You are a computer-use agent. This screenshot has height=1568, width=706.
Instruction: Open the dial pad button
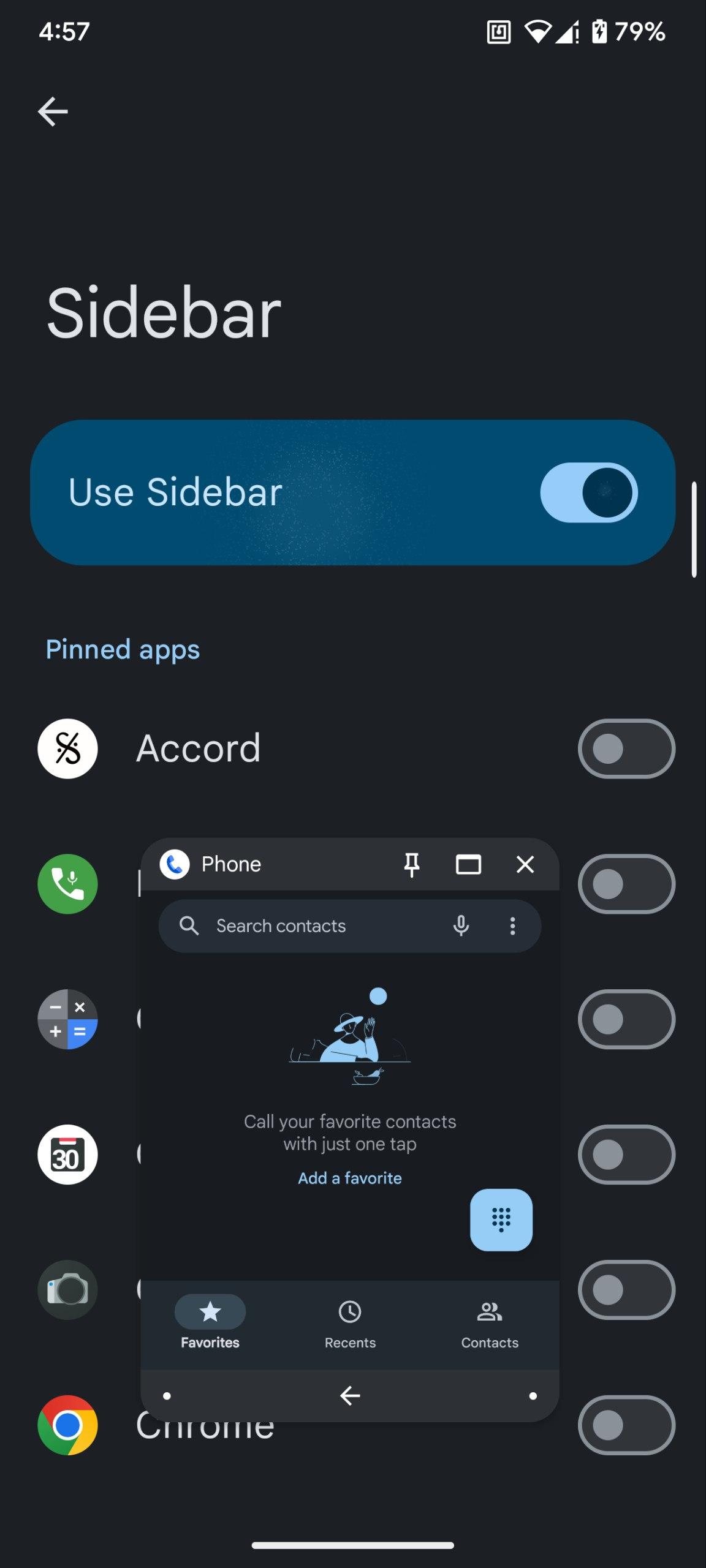point(501,1219)
